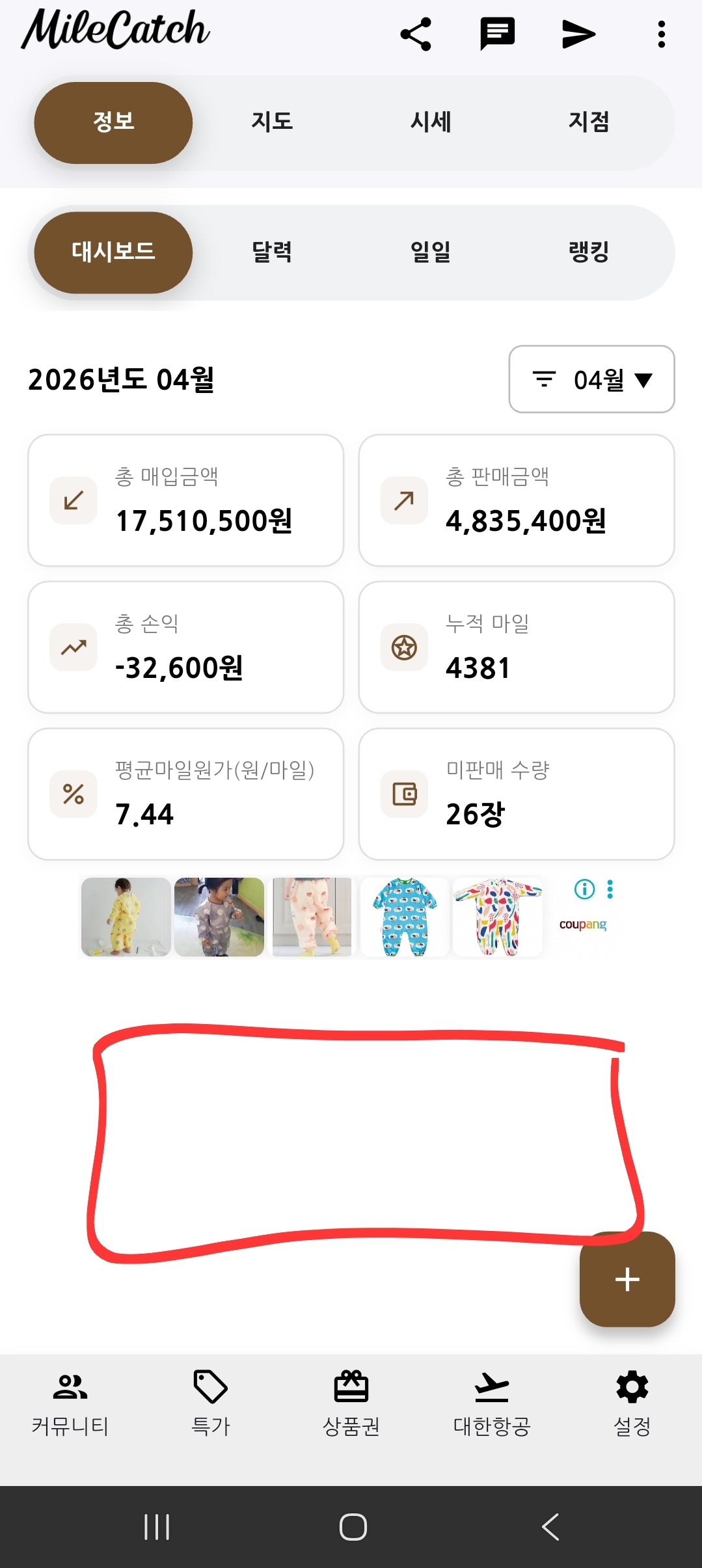
Task: Add a new entry with plus button
Action: [627, 1279]
